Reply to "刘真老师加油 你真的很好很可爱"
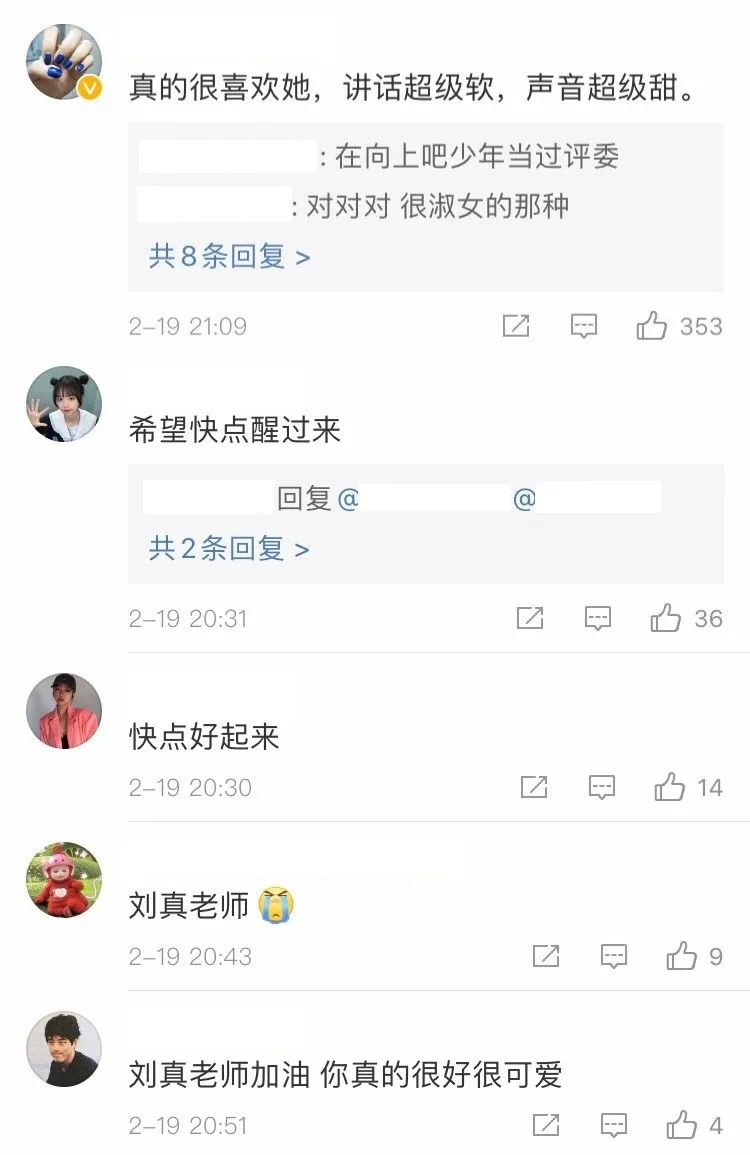The width and height of the screenshot is (750, 1155). coord(614,1126)
